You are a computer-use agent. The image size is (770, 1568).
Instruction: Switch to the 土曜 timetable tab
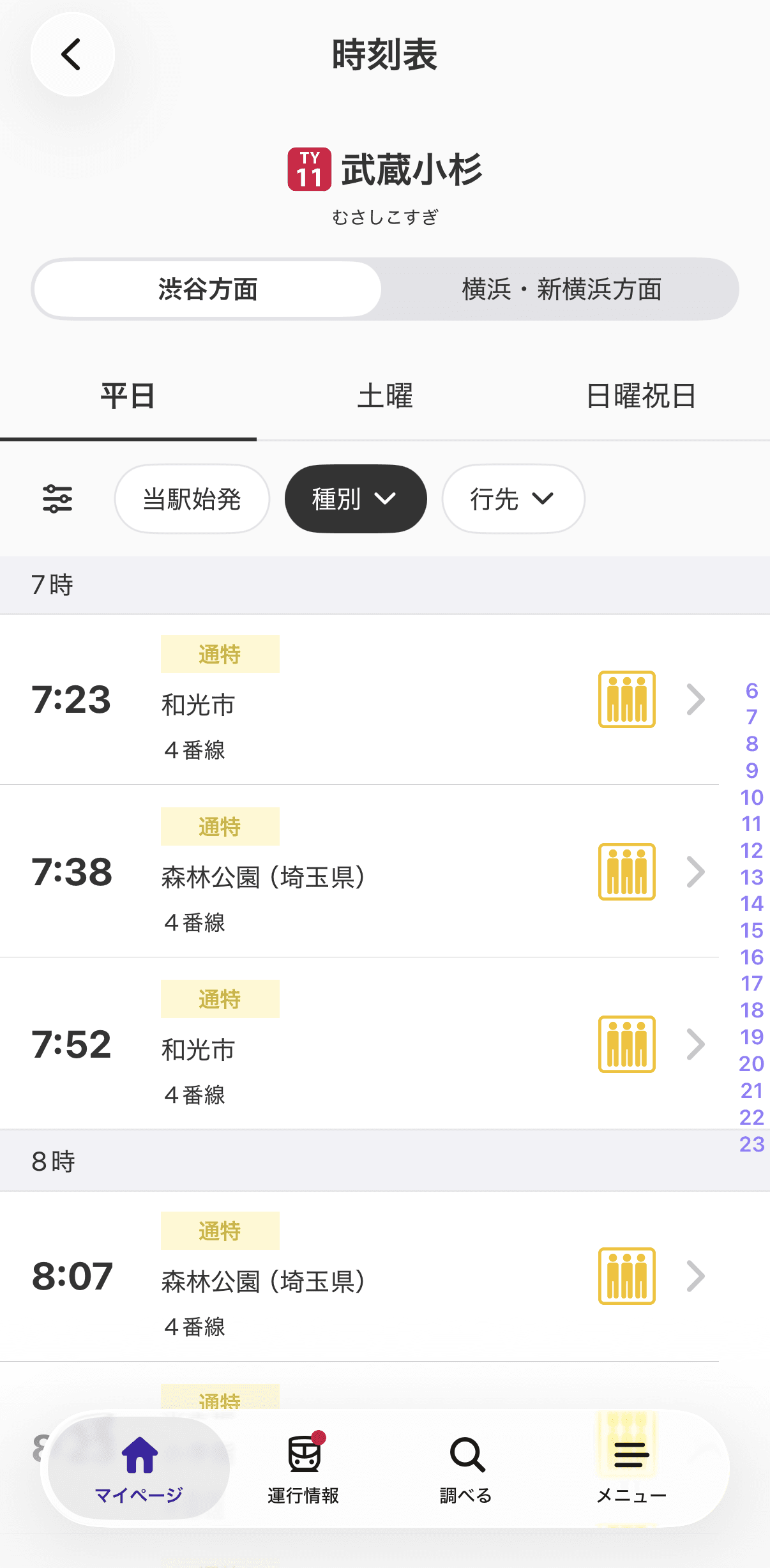pyautogui.click(x=385, y=396)
